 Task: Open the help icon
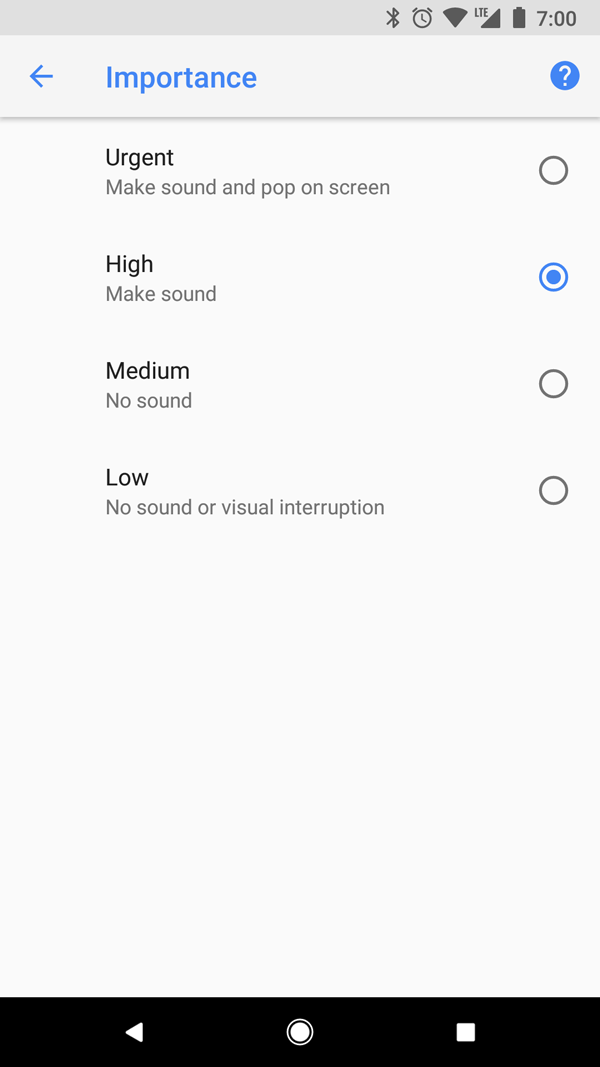tap(564, 76)
